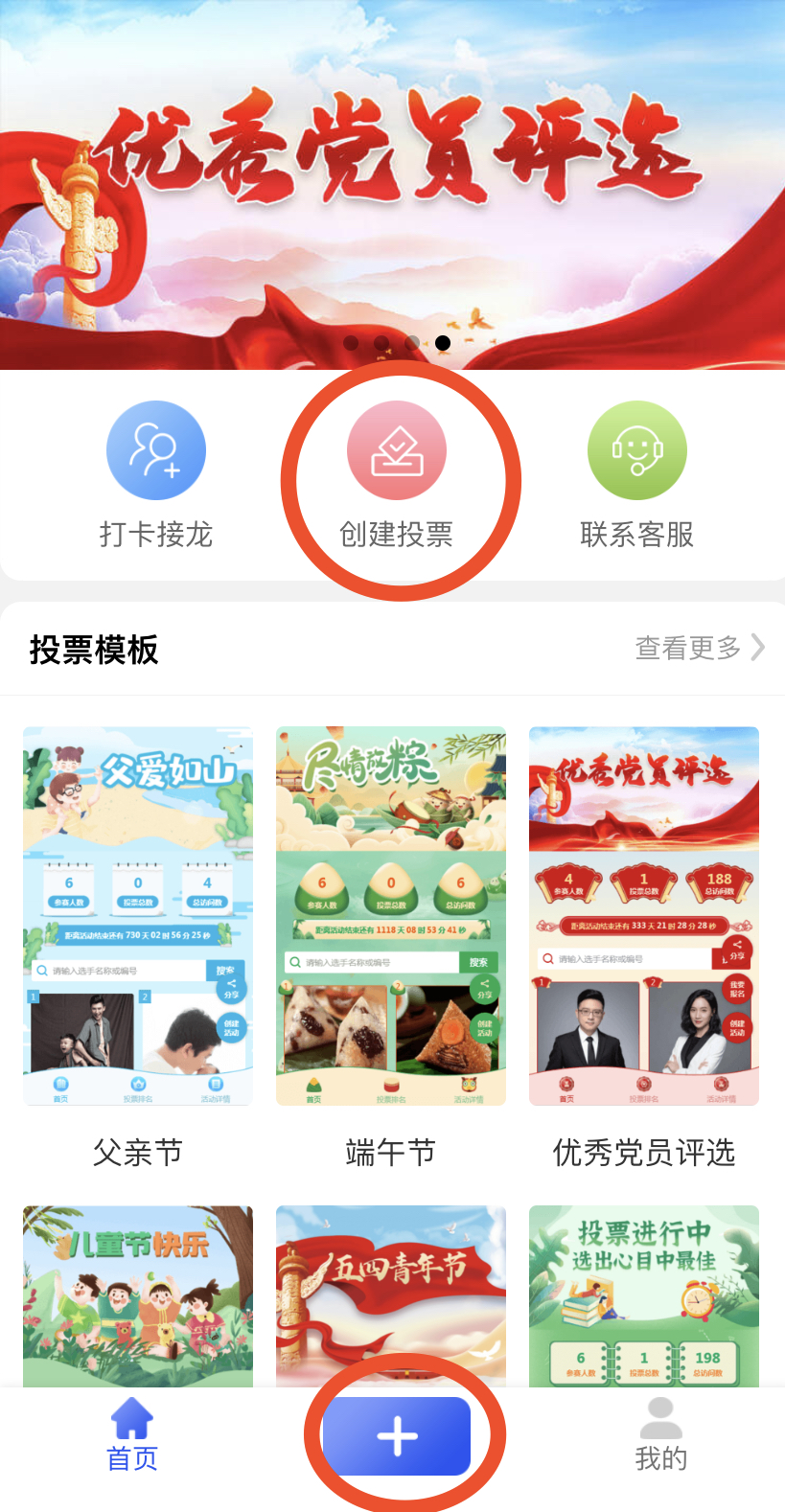Go to the 我的 tab
Image resolution: width=785 pixels, height=1512 pixels.
[x=660, y=1434]
